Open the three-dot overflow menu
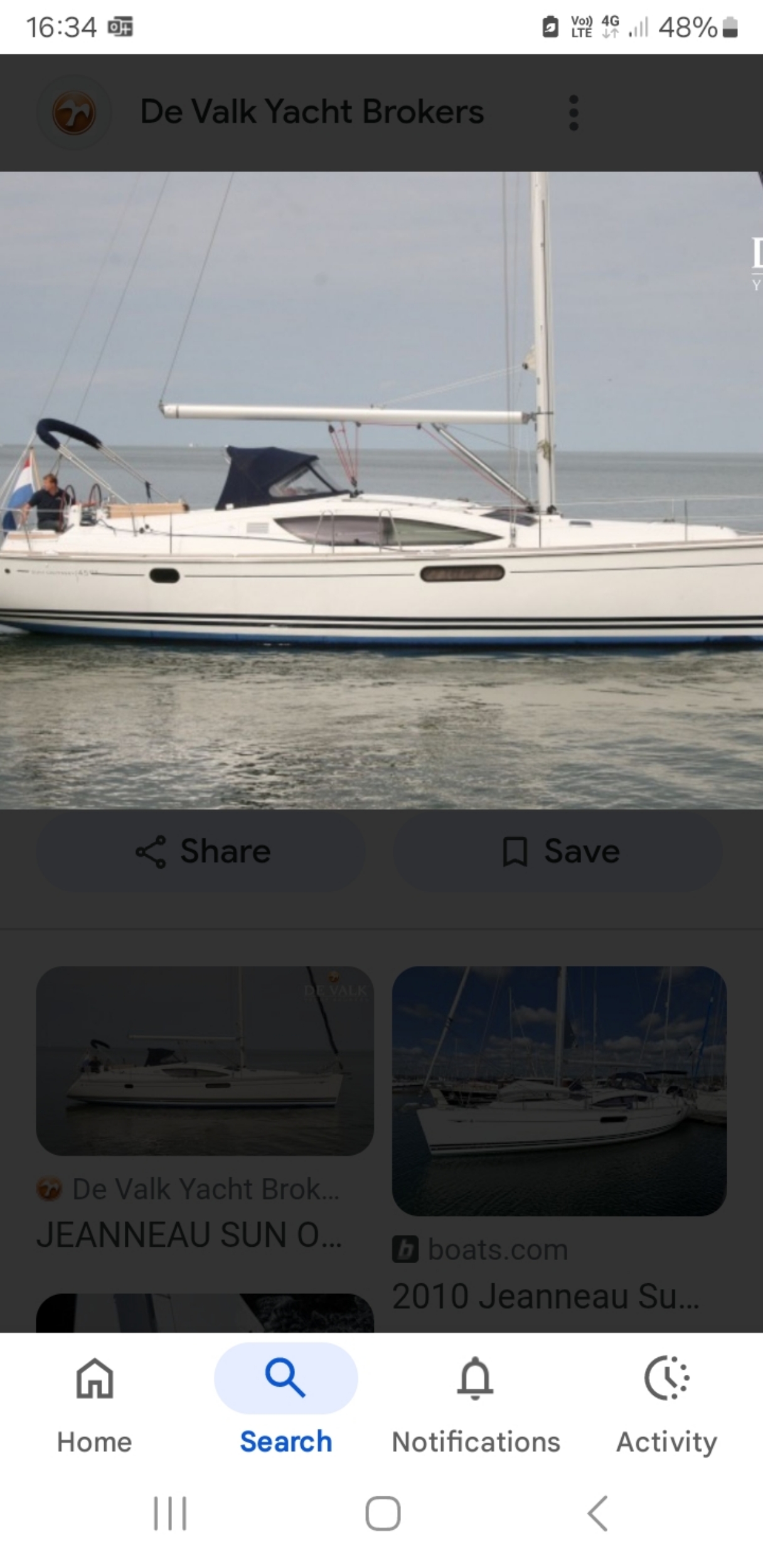Image resolution: width=763 pixels, height=1568 pixels. pyautogui.click(x=573, y=113)
